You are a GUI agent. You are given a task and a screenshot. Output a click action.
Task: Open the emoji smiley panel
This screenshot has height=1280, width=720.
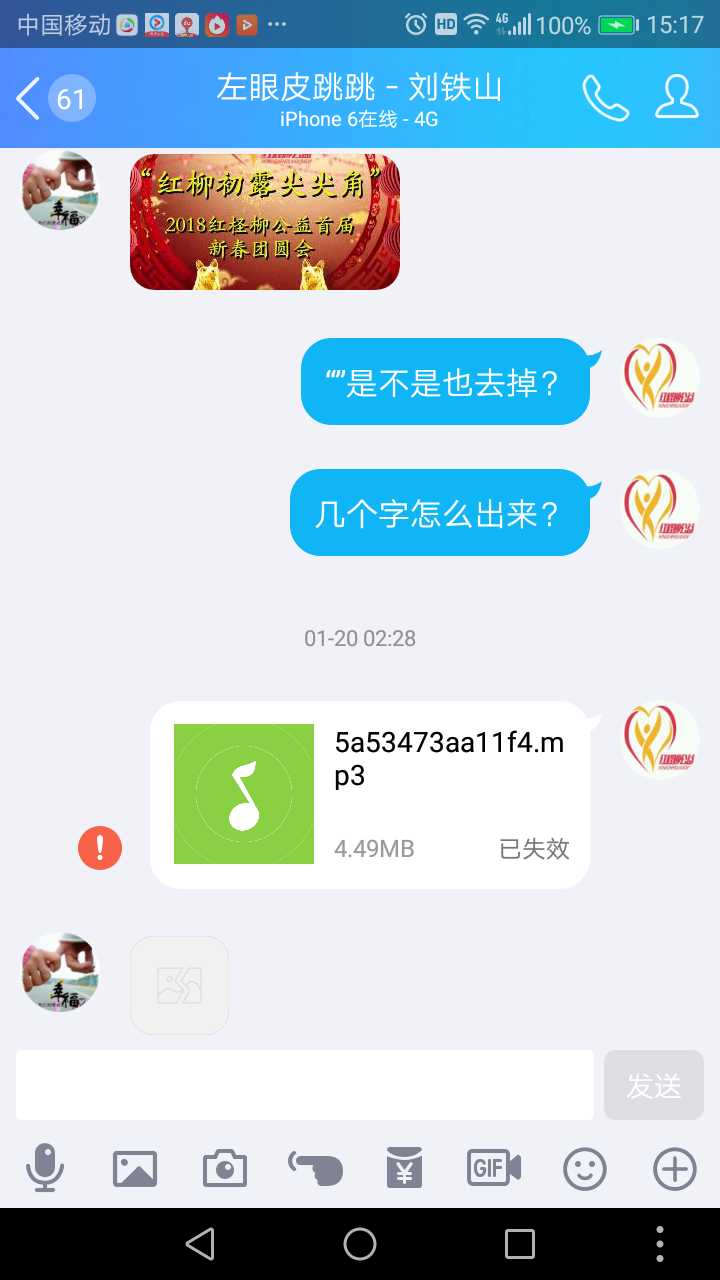tap(585, 1168)
